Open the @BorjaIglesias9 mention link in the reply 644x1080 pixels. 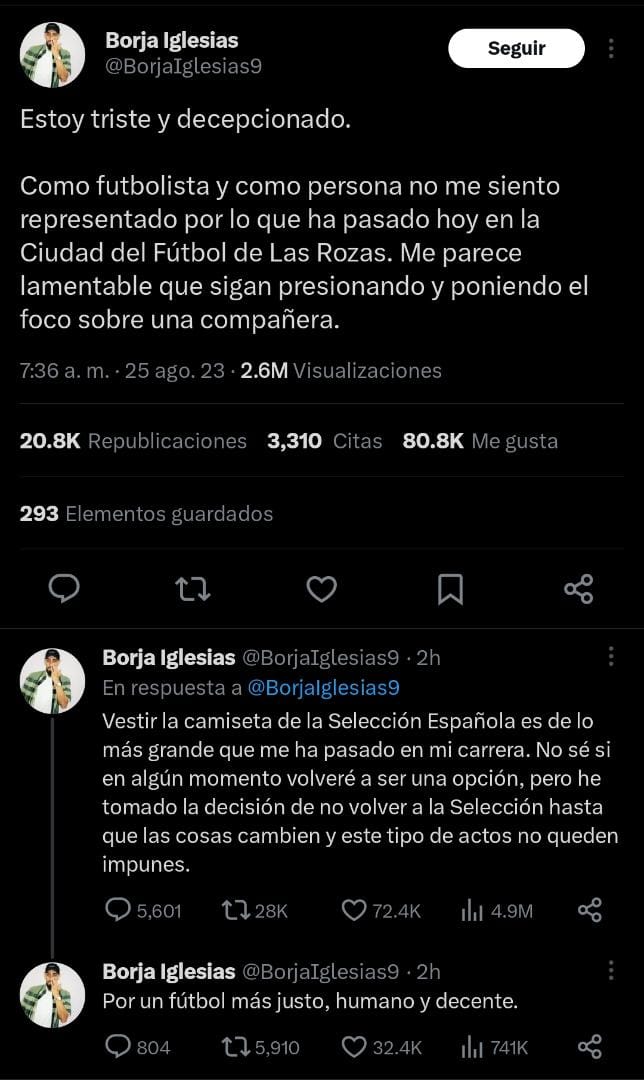click(x=323, y=688)
